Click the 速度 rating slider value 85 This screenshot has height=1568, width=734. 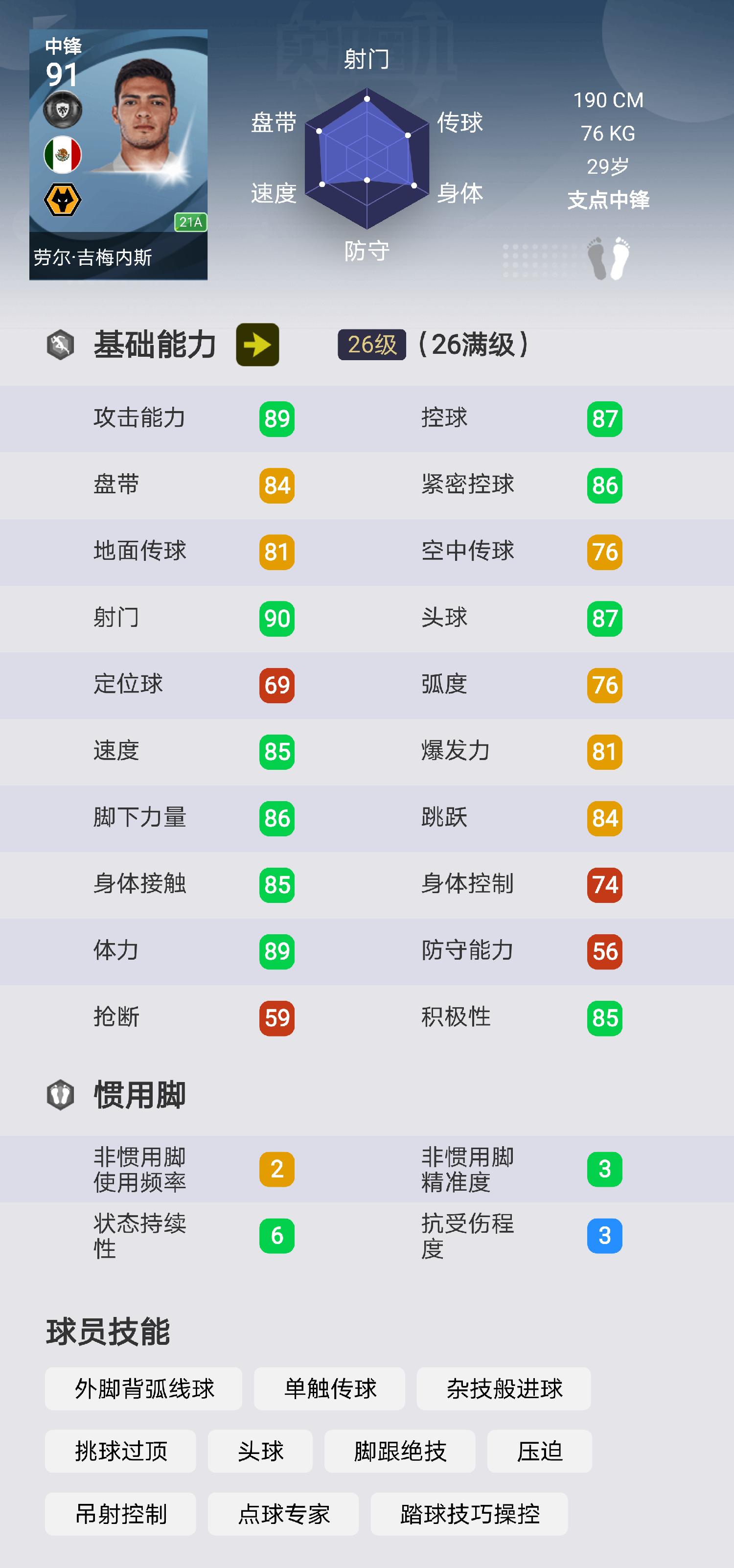[x=277, y=751]
